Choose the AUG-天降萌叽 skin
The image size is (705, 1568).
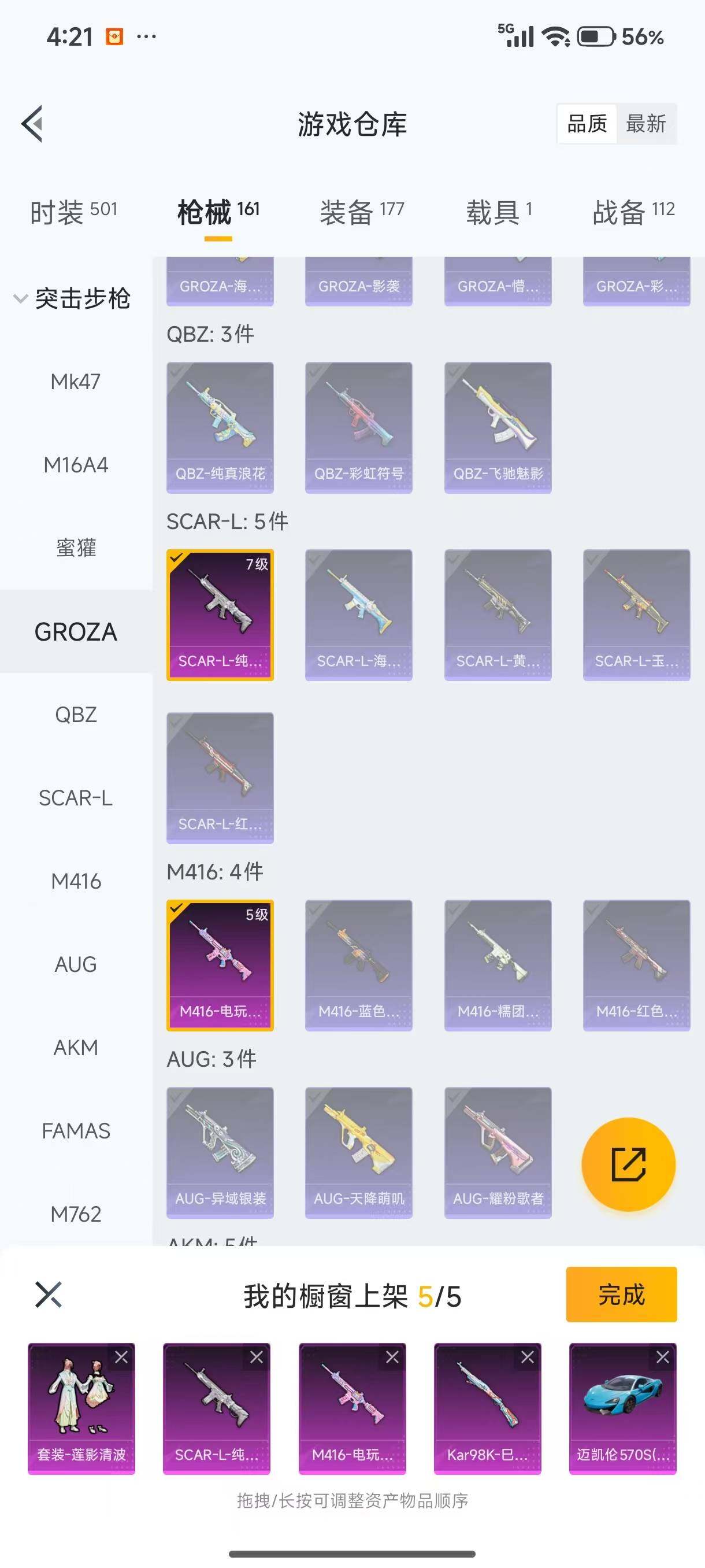click(x=358, y=1152)
